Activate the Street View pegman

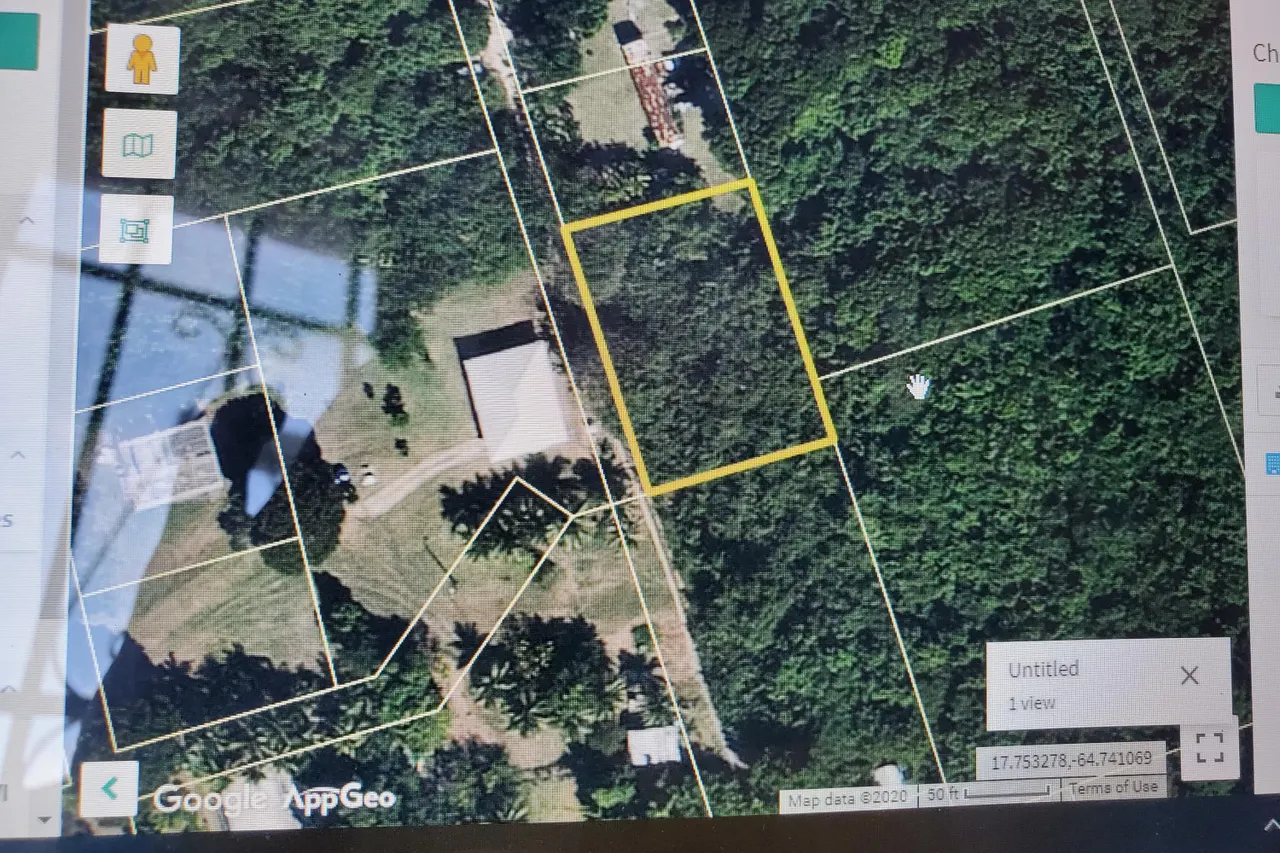[142, 60]
